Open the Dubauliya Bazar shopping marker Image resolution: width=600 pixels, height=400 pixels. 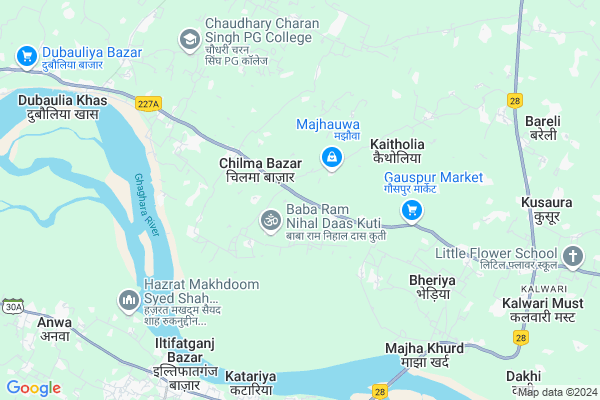[27, 54]
